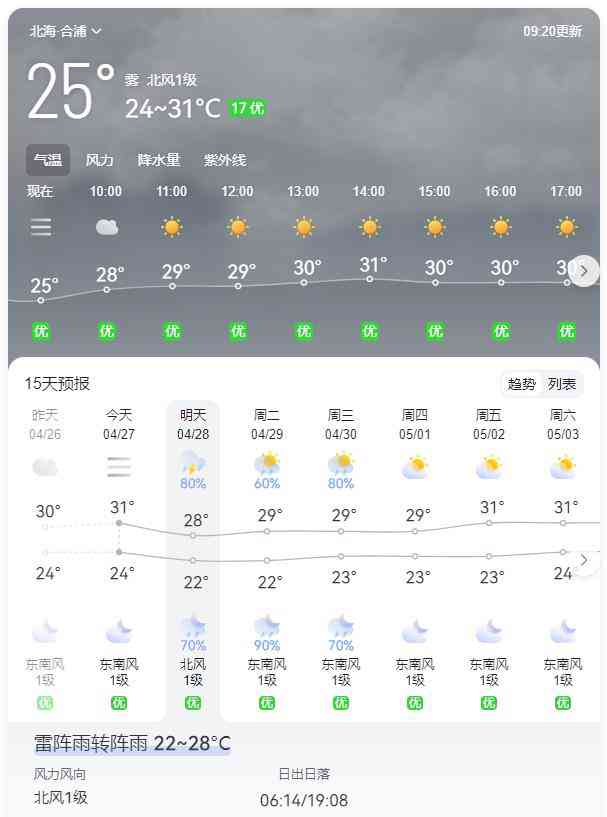Select the 气温 tab
Image resolution: width=607 pixels, height=817 pixels.
tap(47, 160)
